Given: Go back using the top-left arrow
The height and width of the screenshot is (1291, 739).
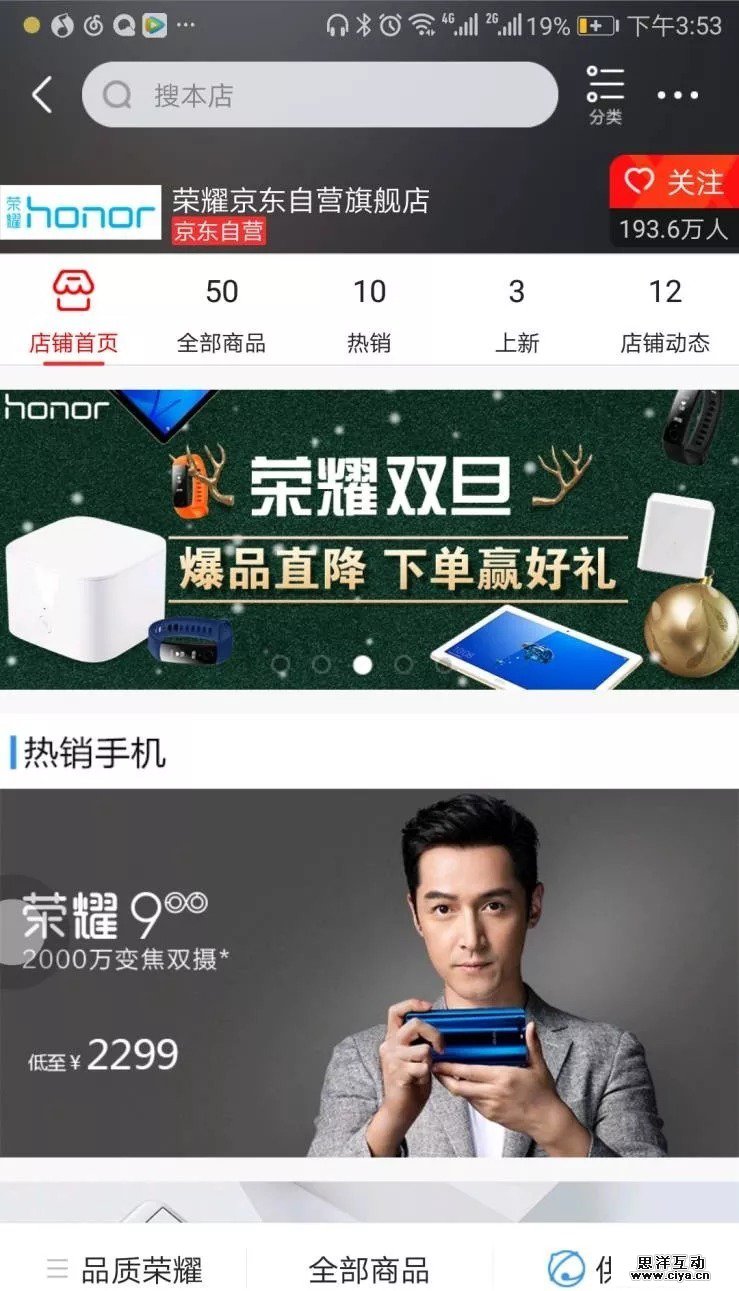Looking at the screenshot, I should tap(41, 96).
